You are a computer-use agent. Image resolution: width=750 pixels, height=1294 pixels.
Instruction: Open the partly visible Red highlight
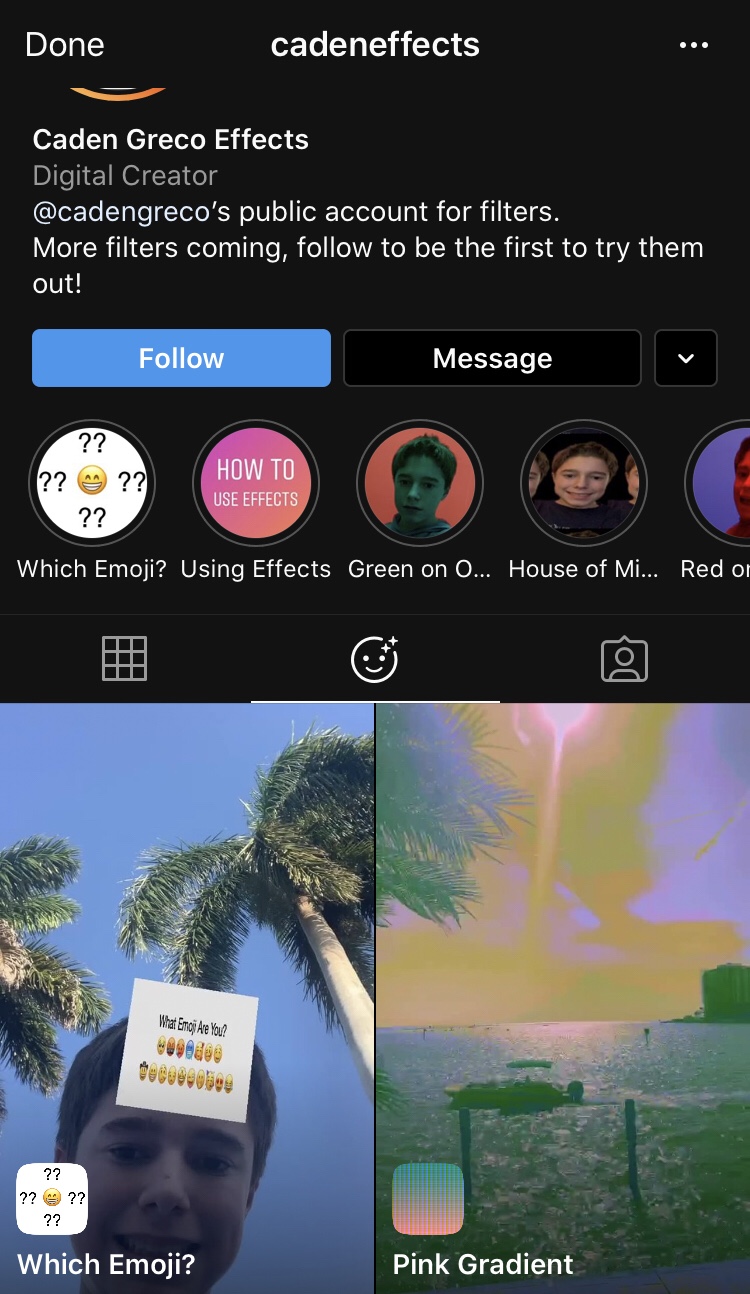coord(718,483)
